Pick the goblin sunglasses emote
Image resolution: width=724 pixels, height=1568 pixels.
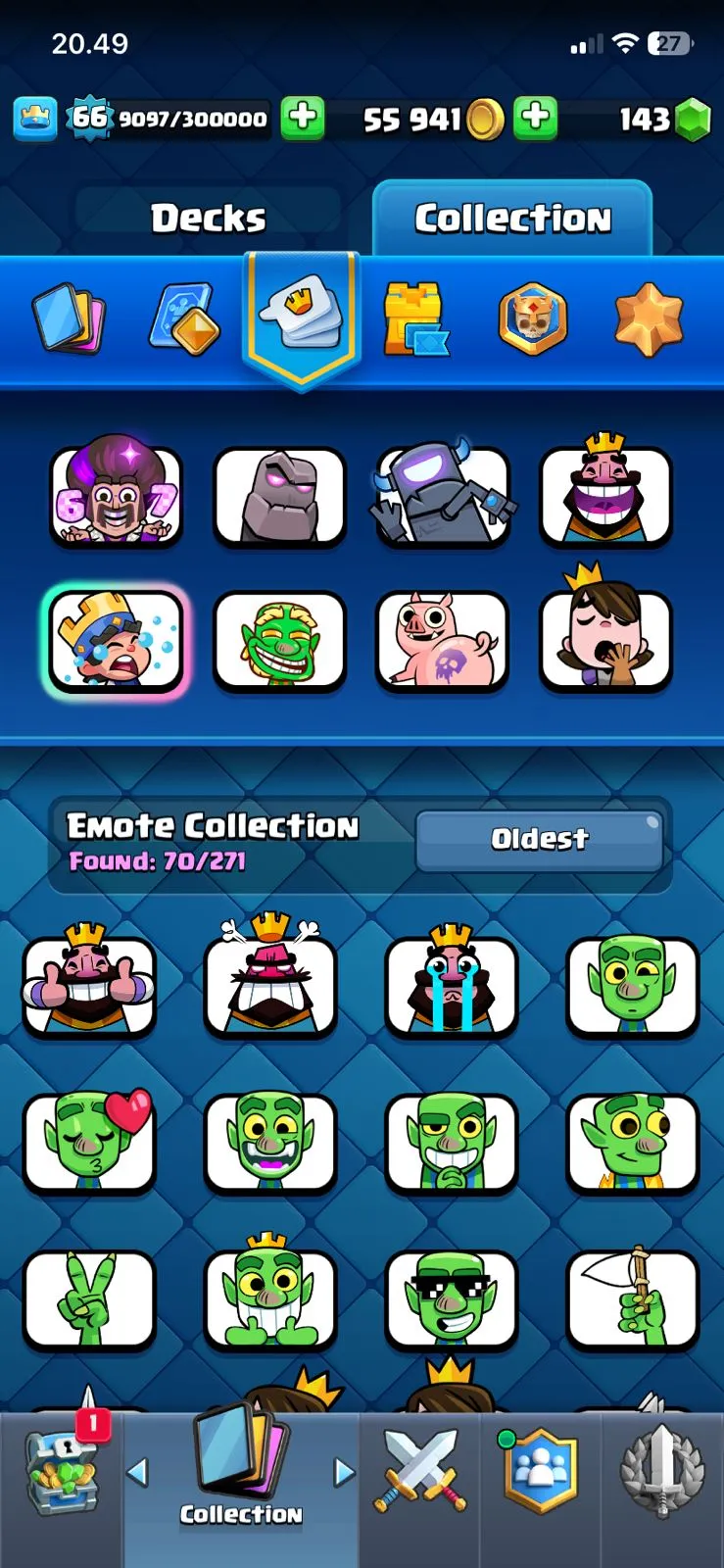(451, 1298)
